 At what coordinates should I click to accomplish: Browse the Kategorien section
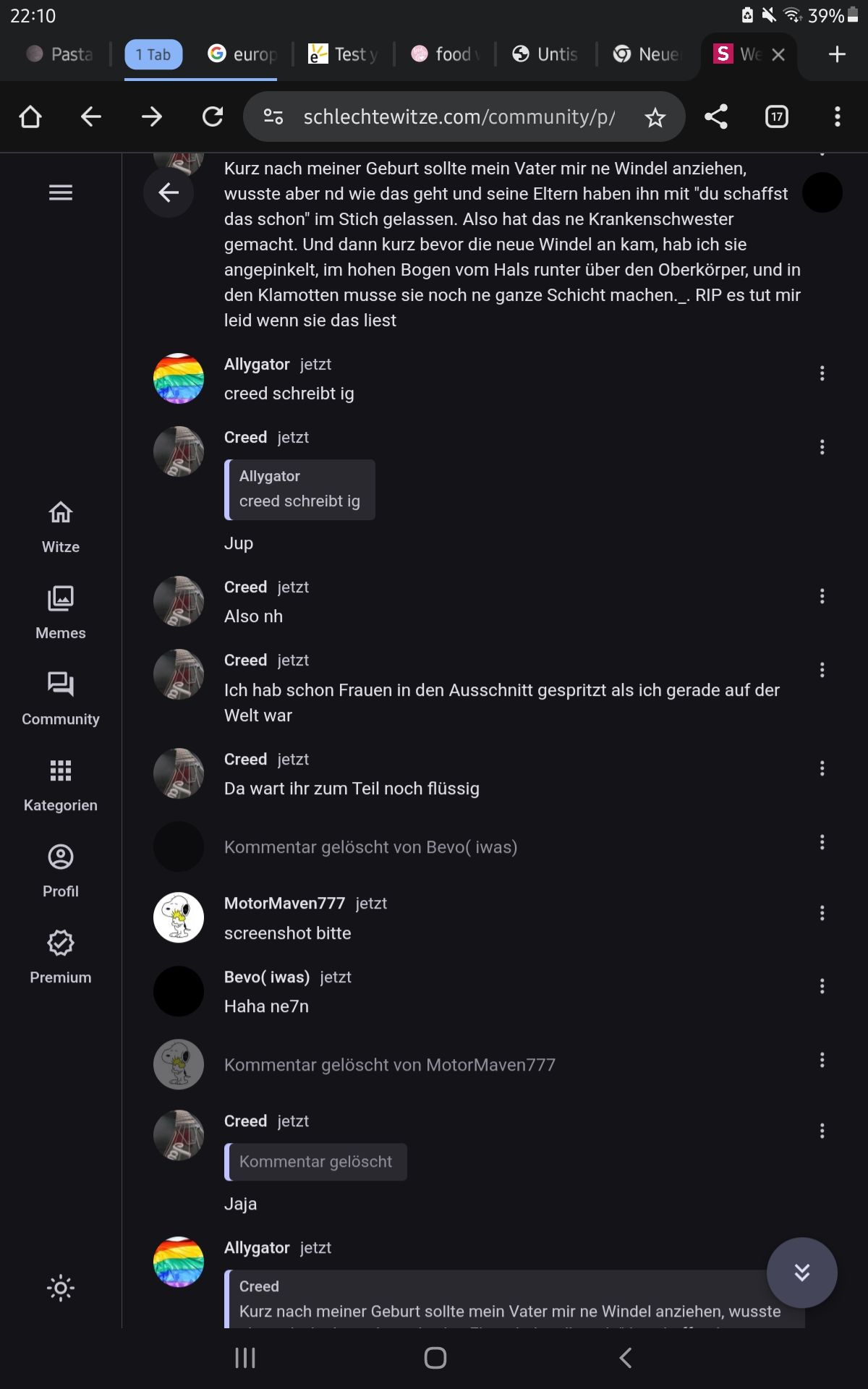pyautogui.click(x=61, y=785)
